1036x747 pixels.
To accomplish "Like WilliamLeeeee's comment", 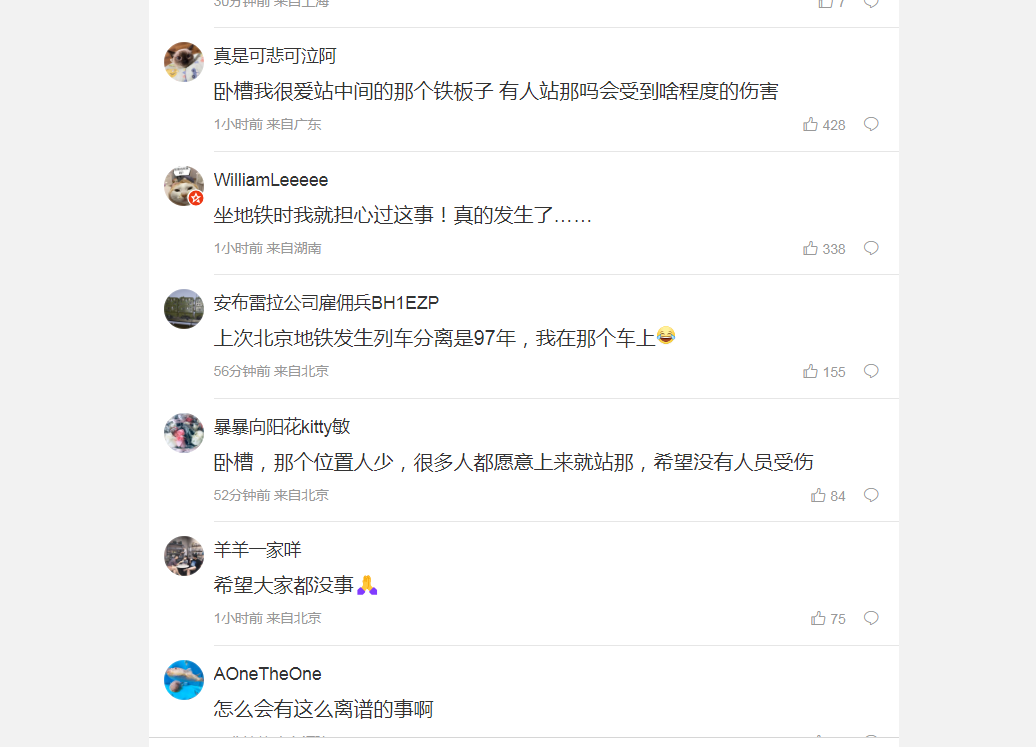I will click(x=811, y=249).
